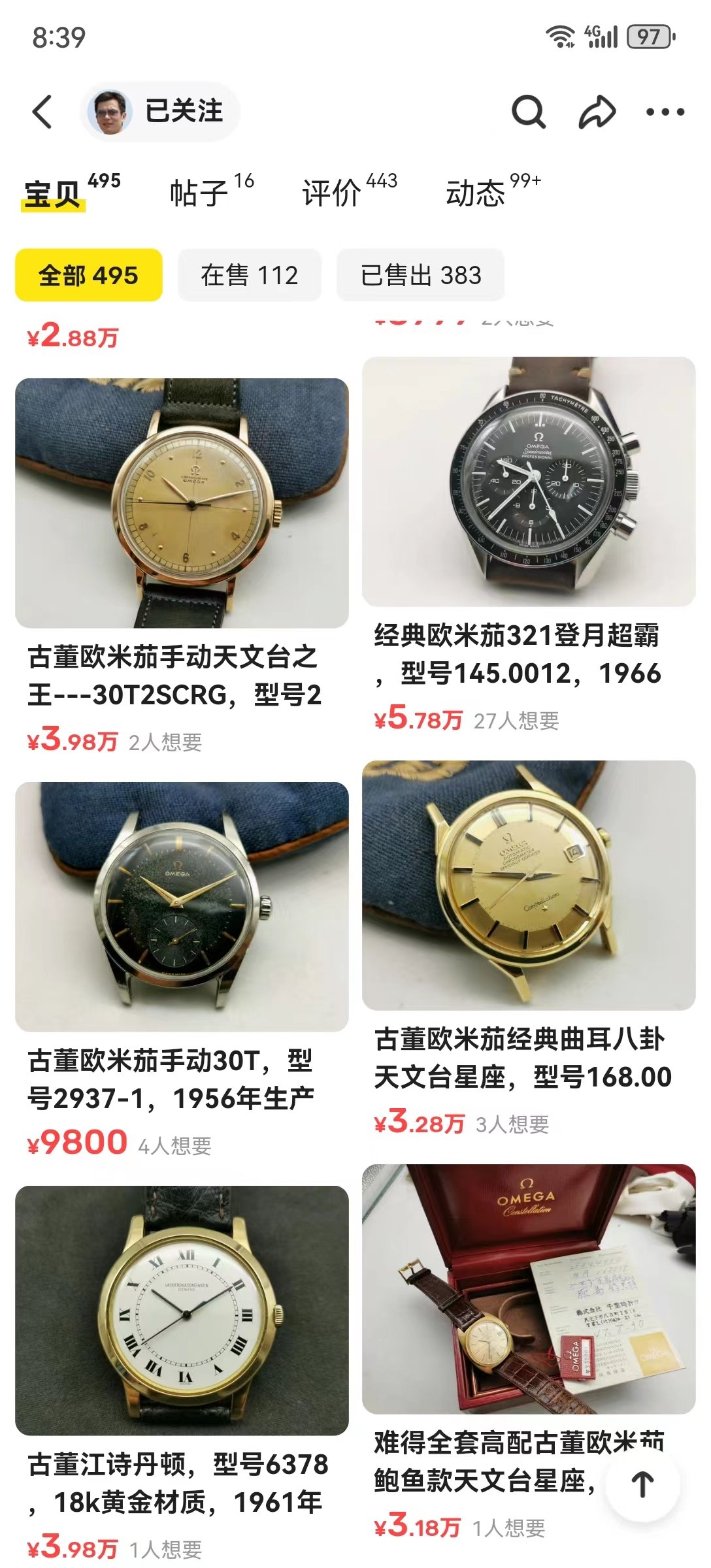The width and height of the screenshot is (711, 1568).
Task: Filter by 在售 112 items
Action: 249,275
